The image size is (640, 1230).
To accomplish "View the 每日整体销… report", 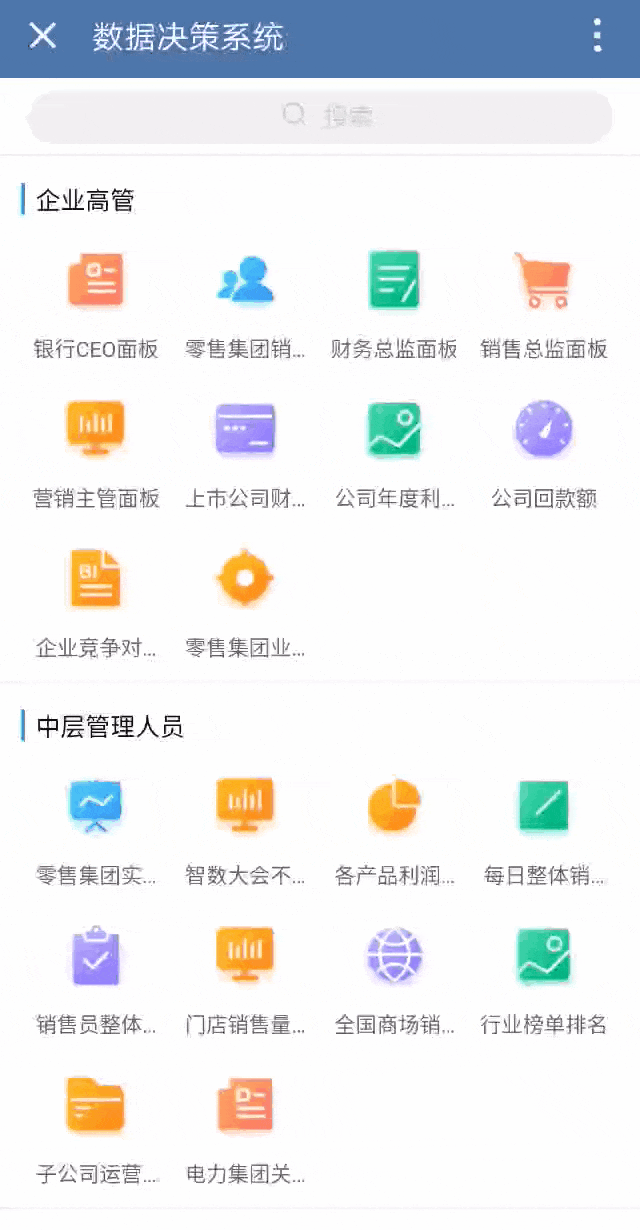I will coord(543,808).
